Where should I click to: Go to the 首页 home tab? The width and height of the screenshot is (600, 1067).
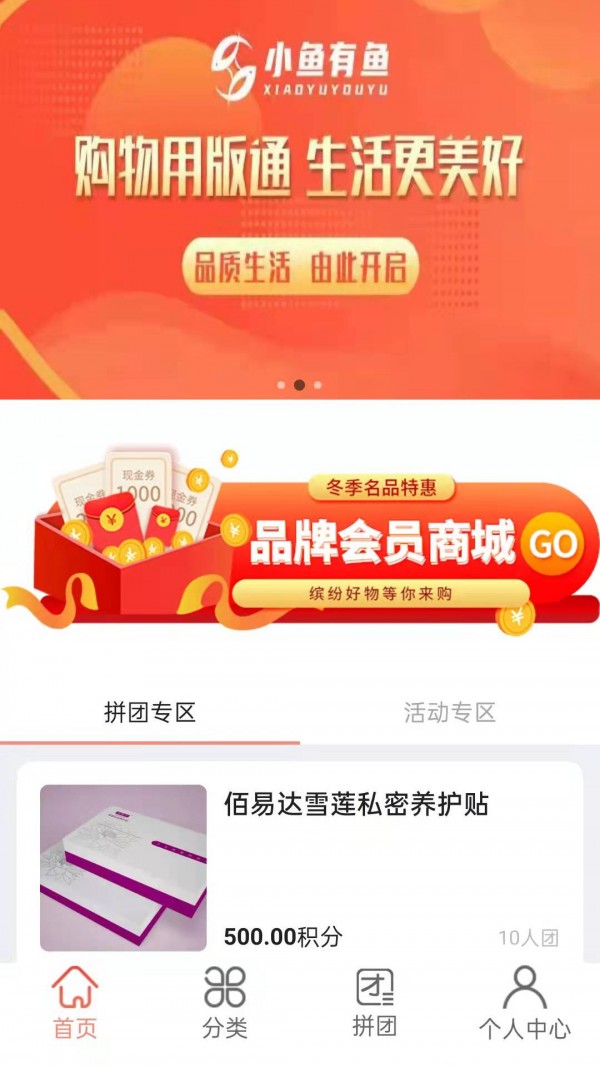pyautogui.click(x=75, y=1003)
